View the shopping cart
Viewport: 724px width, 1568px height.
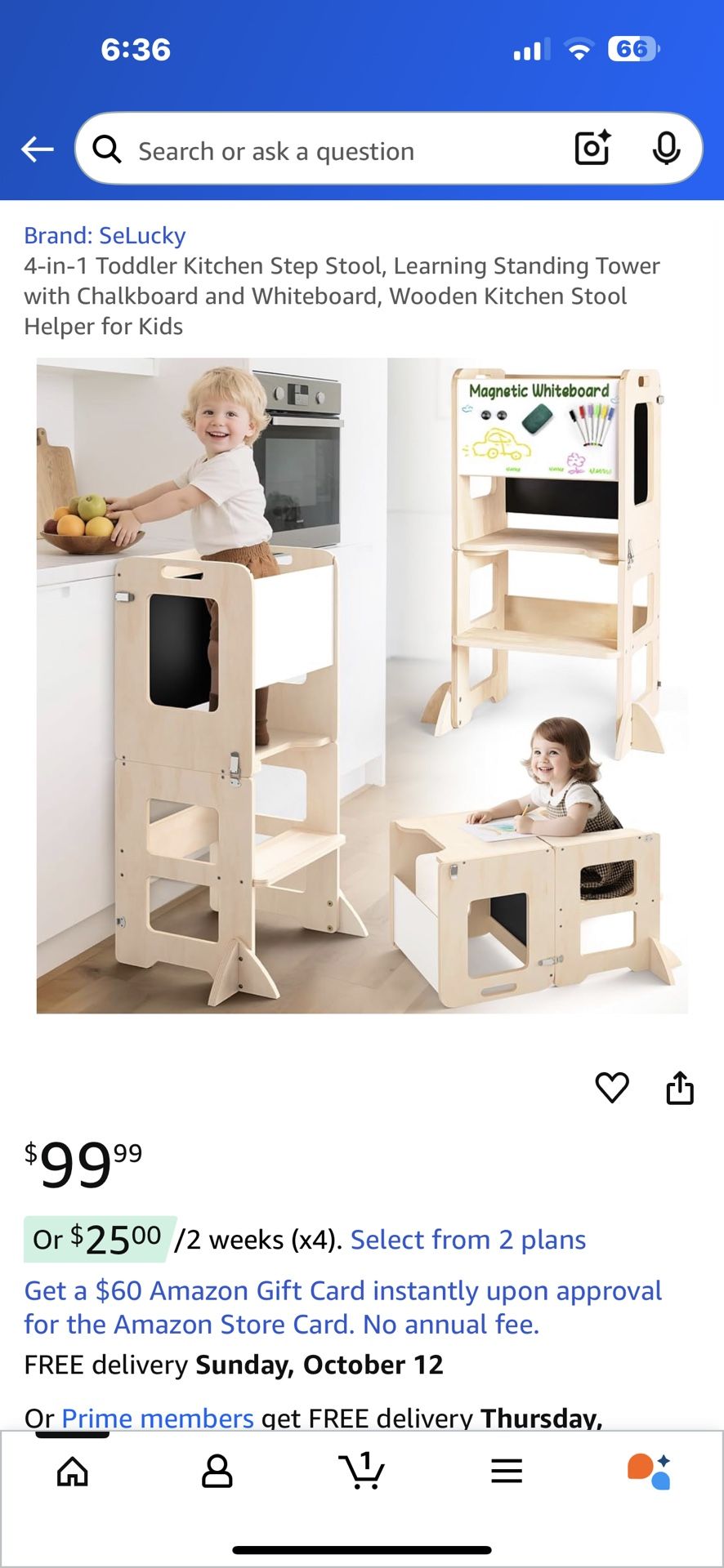362,1472
